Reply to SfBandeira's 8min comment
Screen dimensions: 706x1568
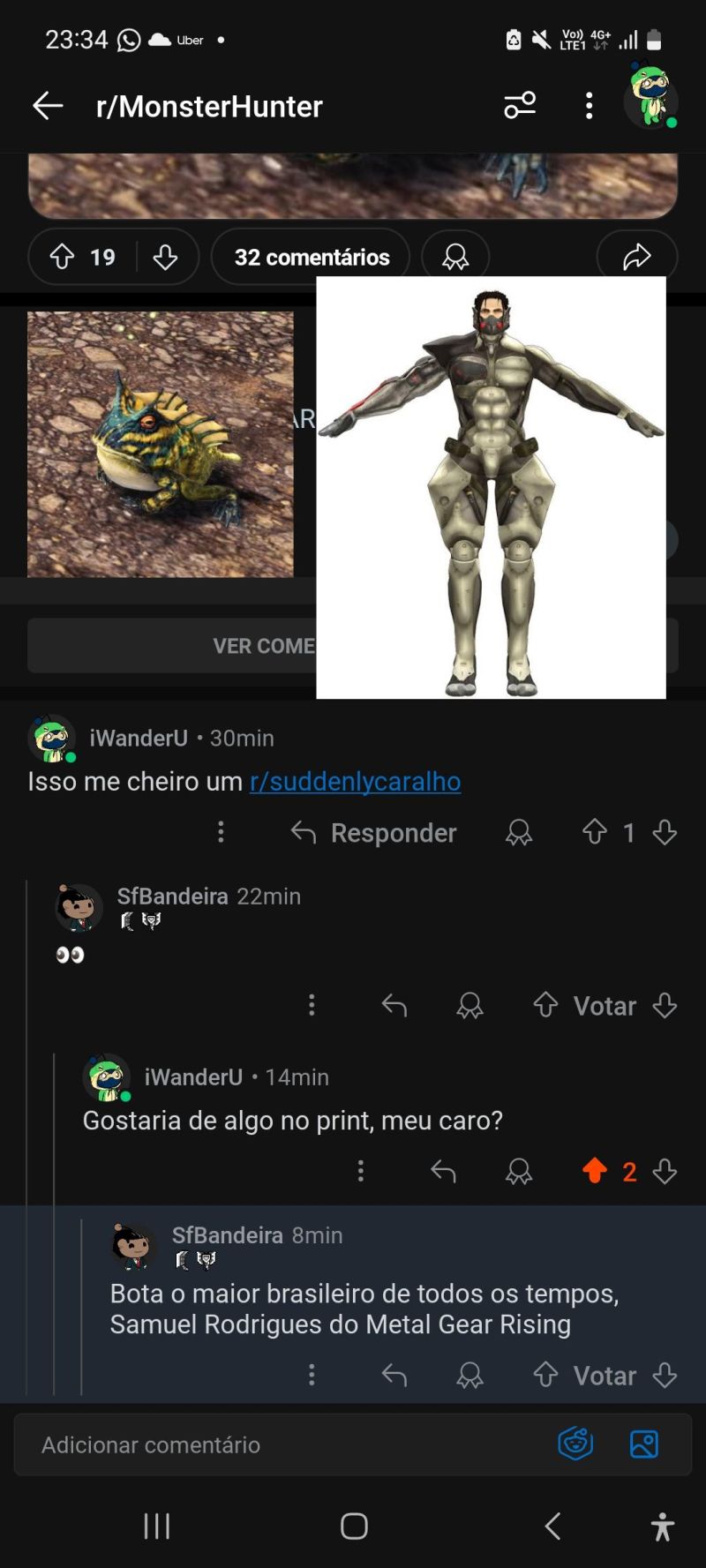pyautogui.click(x=394, y=1375)
